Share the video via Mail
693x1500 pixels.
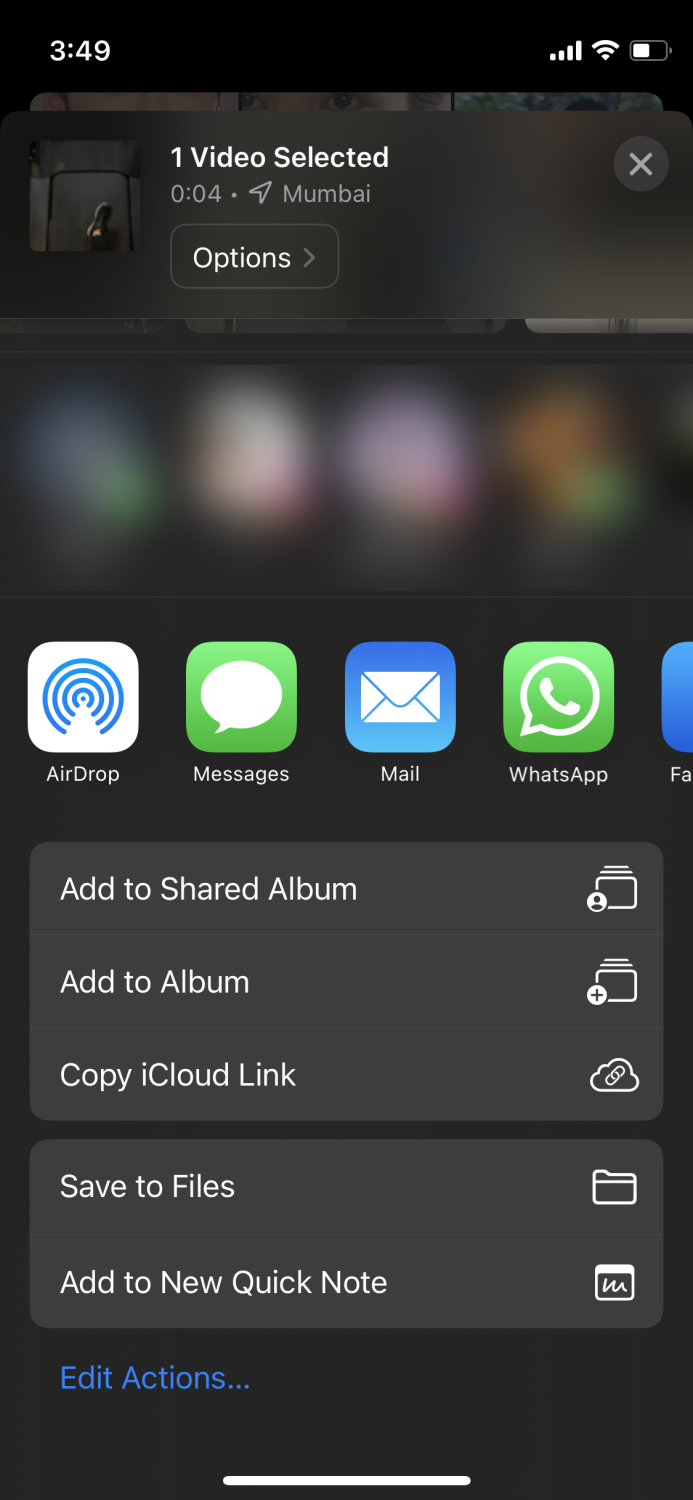(400, 697)
